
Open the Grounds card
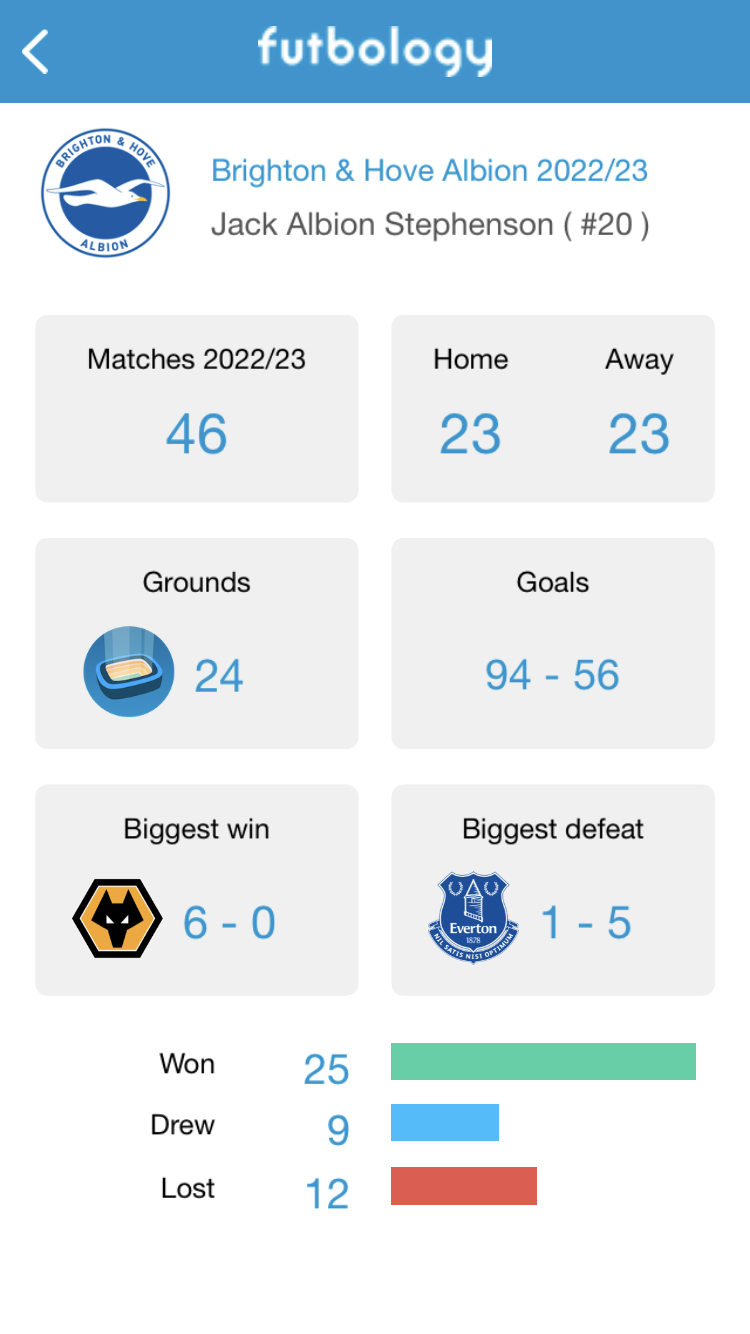coord(197,643)
